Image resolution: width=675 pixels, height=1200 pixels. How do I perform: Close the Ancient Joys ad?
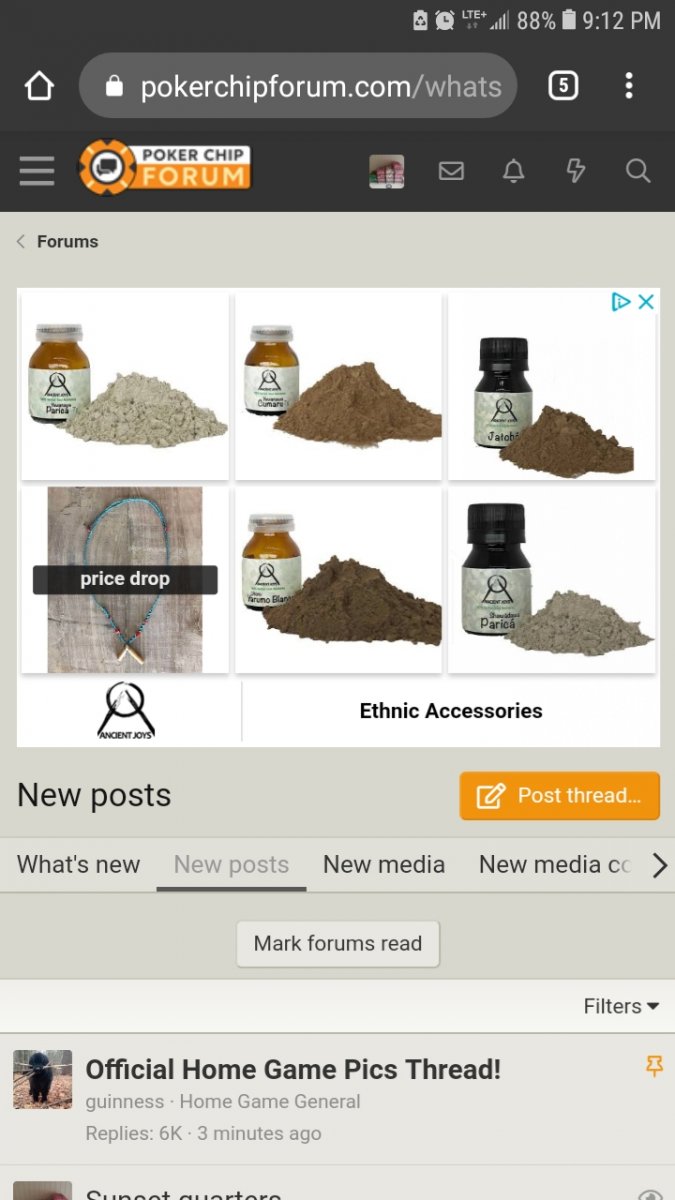pos(647,302)
